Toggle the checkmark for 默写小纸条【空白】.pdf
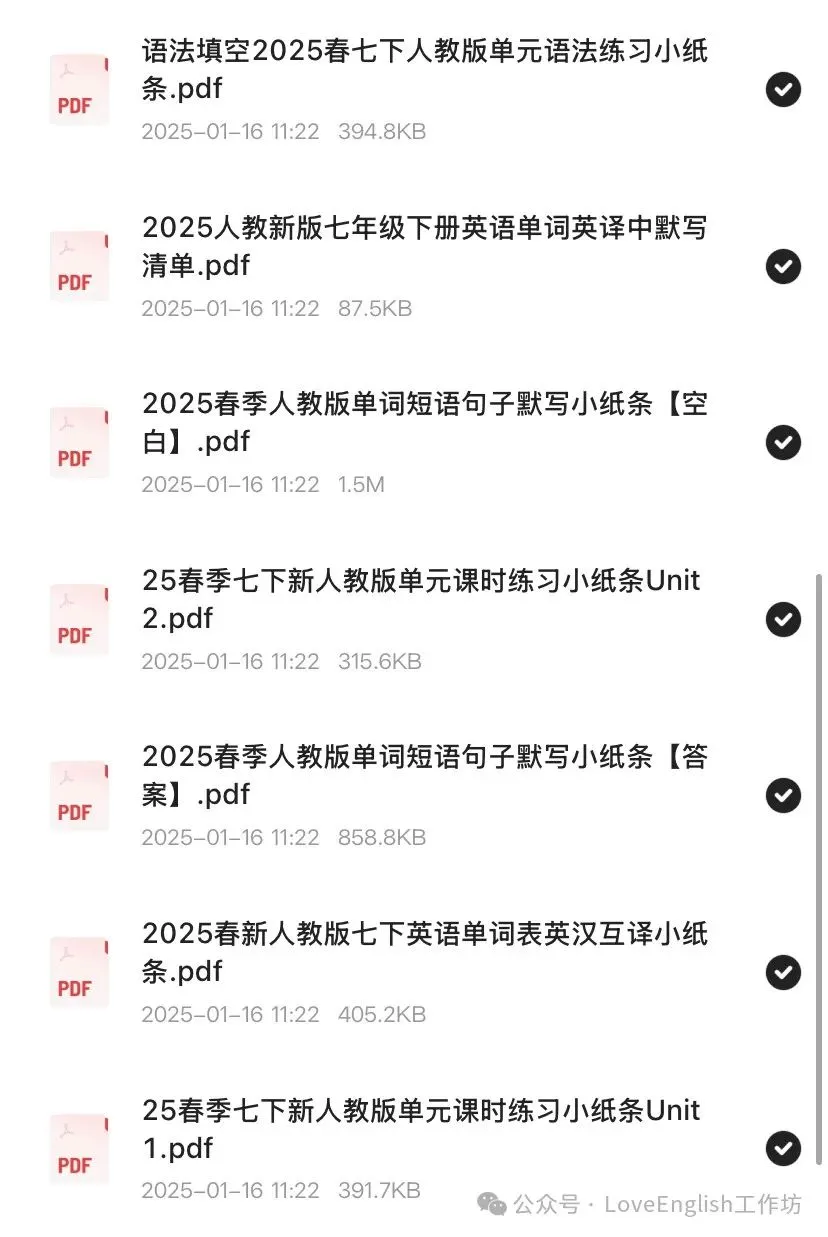Viewport: 828px width, 1237px height. [x=783, y=442]
